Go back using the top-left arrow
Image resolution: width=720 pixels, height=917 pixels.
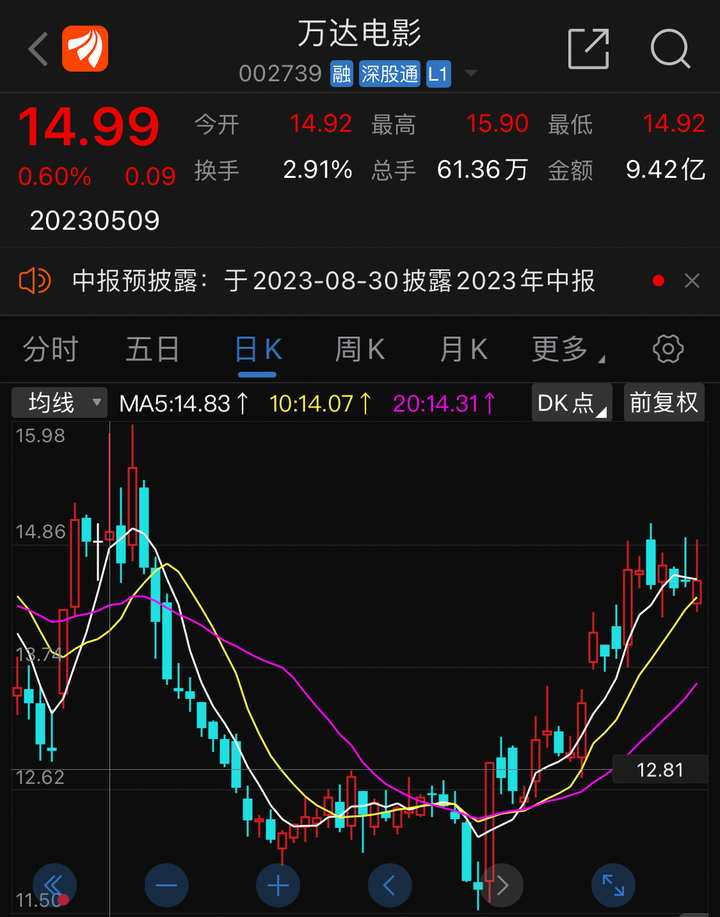(x=38, y=48)
